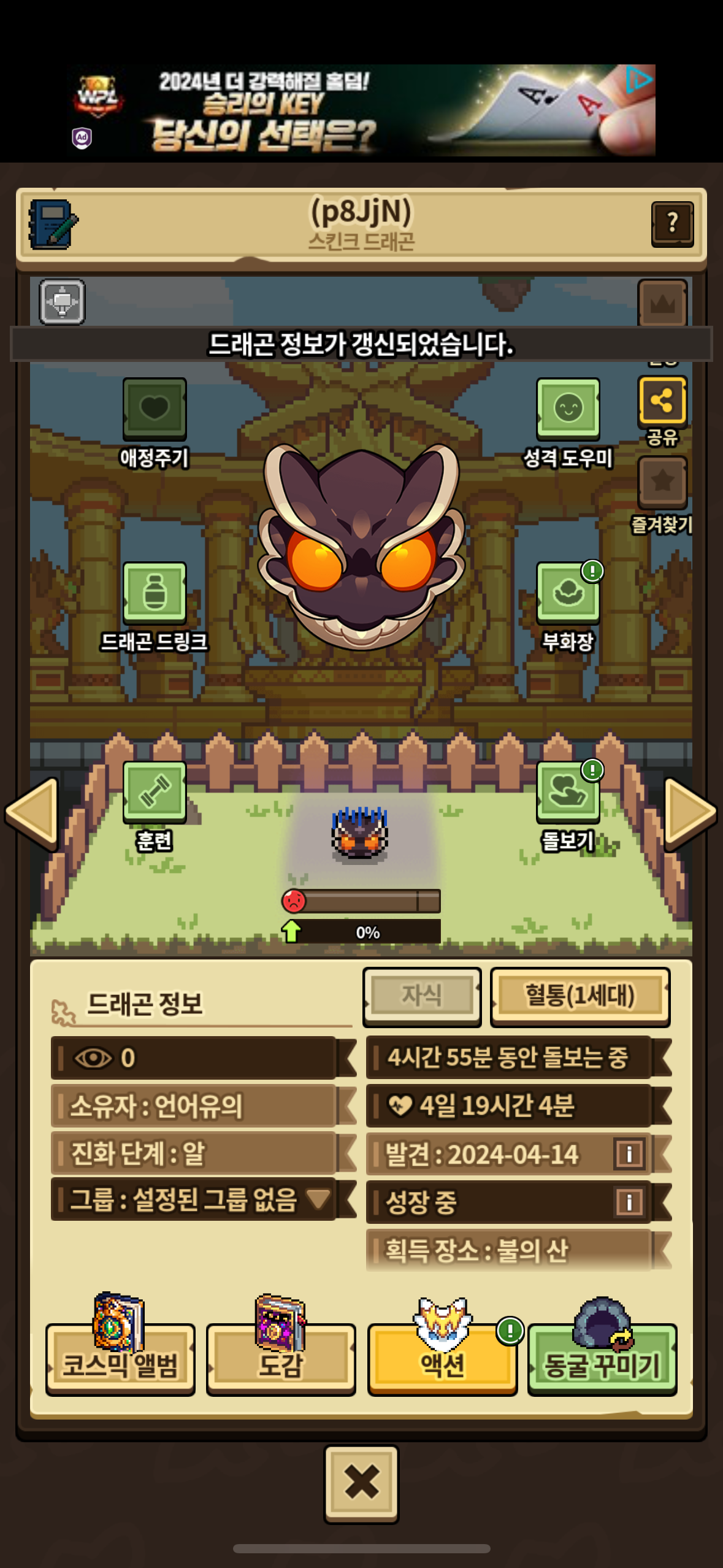
Task: Go to next dragon with right arrow
Action: [690, 813]
